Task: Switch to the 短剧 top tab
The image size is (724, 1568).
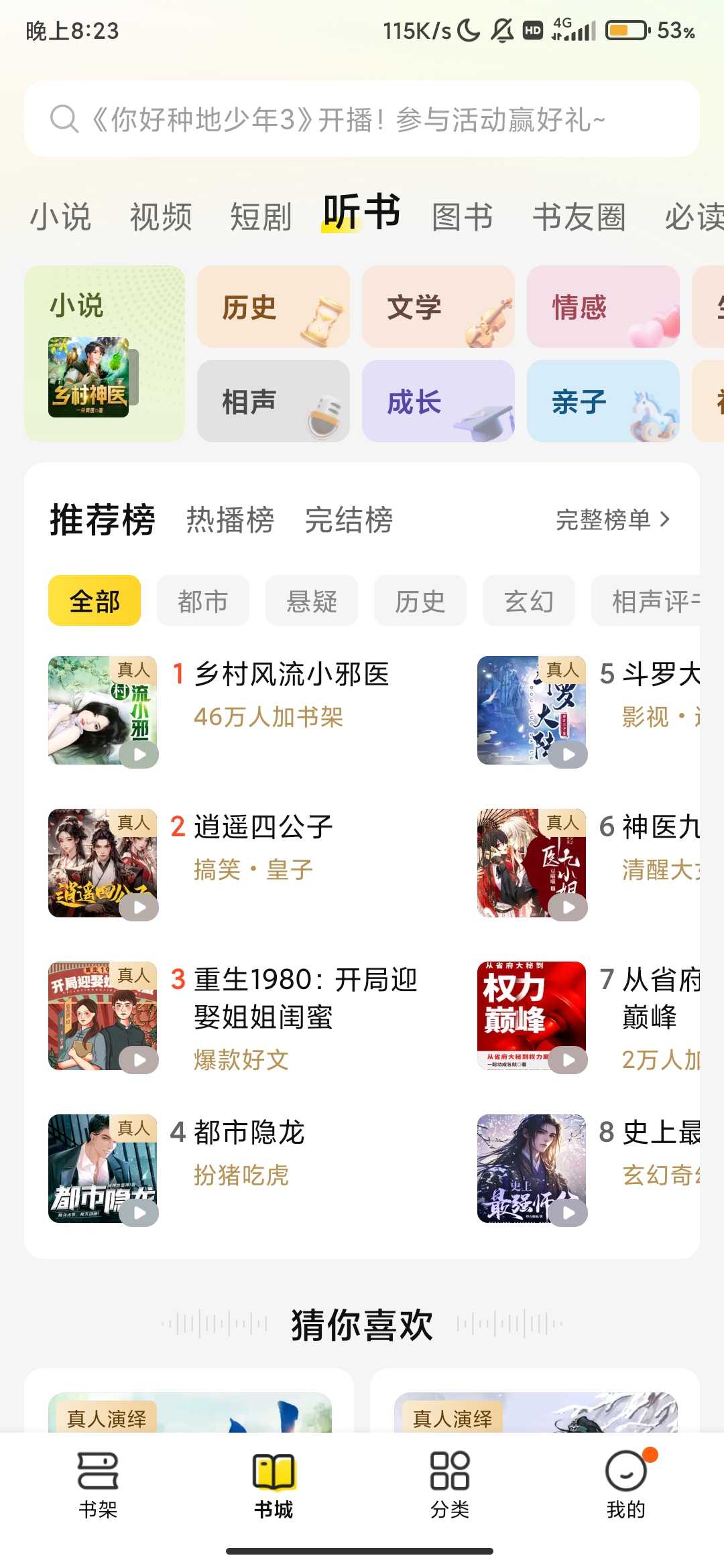Action: [x=261, y=217]
